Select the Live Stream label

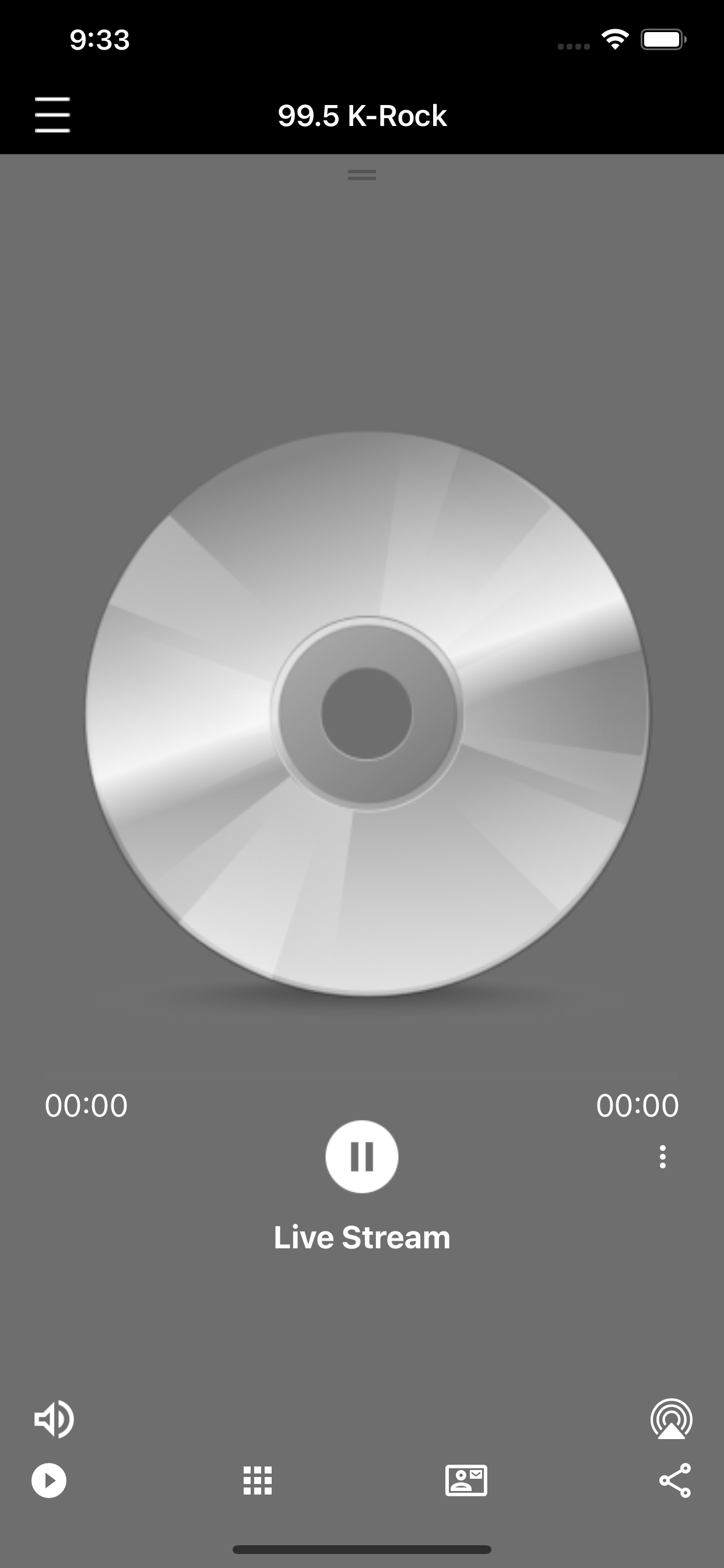pos(362,1236)
